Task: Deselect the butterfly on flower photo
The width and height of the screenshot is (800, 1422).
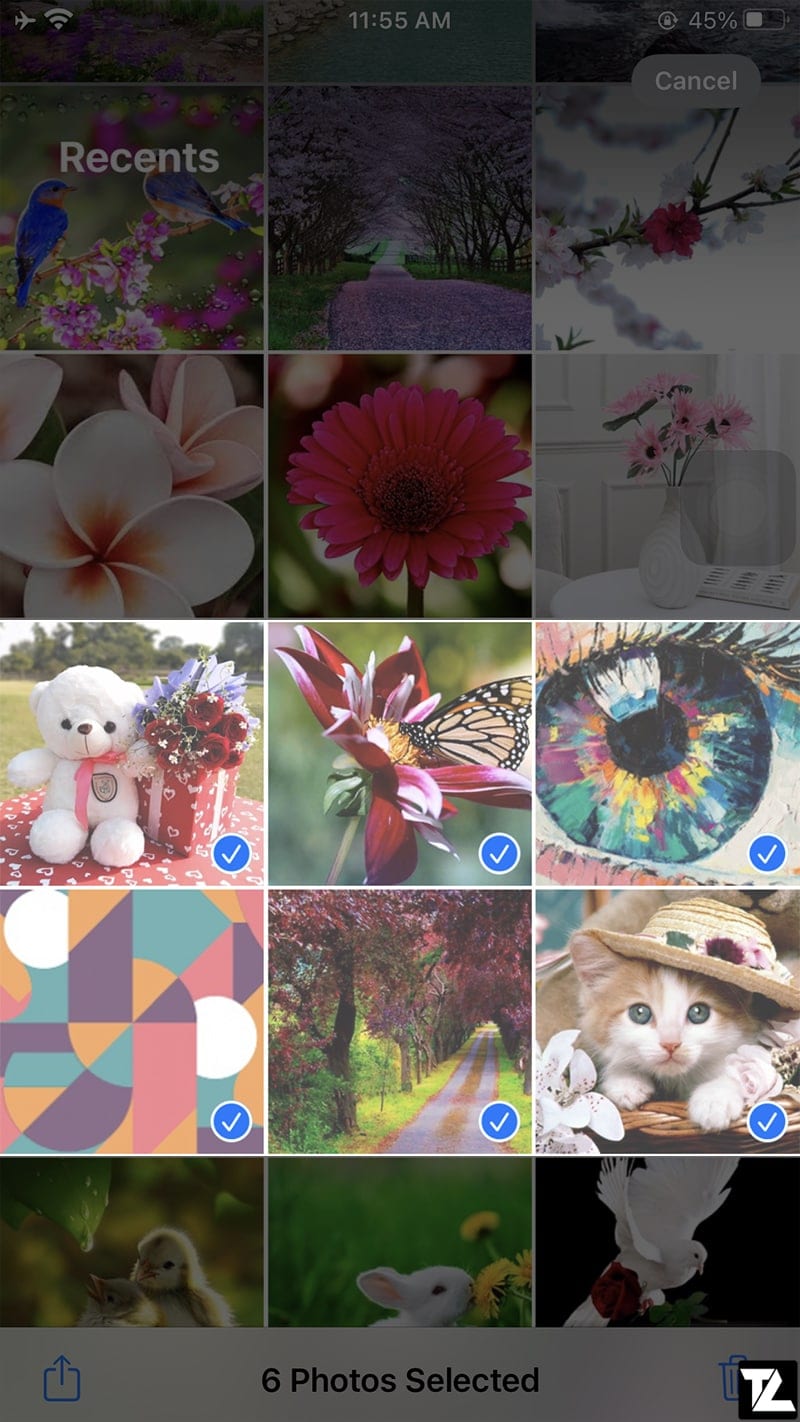Action: coord(400,753)
